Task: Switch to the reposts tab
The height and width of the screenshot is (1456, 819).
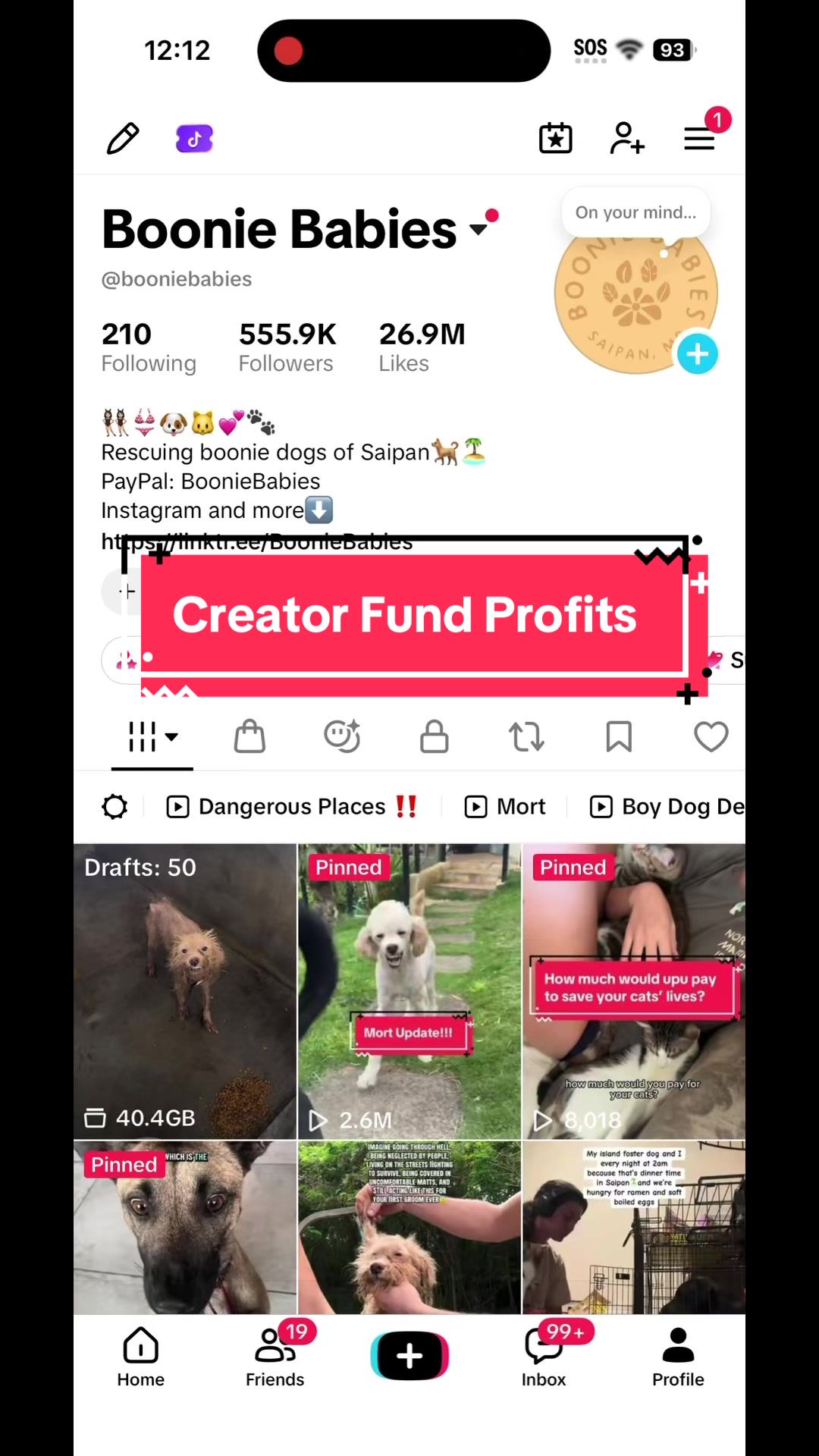Action: (526, 736)
